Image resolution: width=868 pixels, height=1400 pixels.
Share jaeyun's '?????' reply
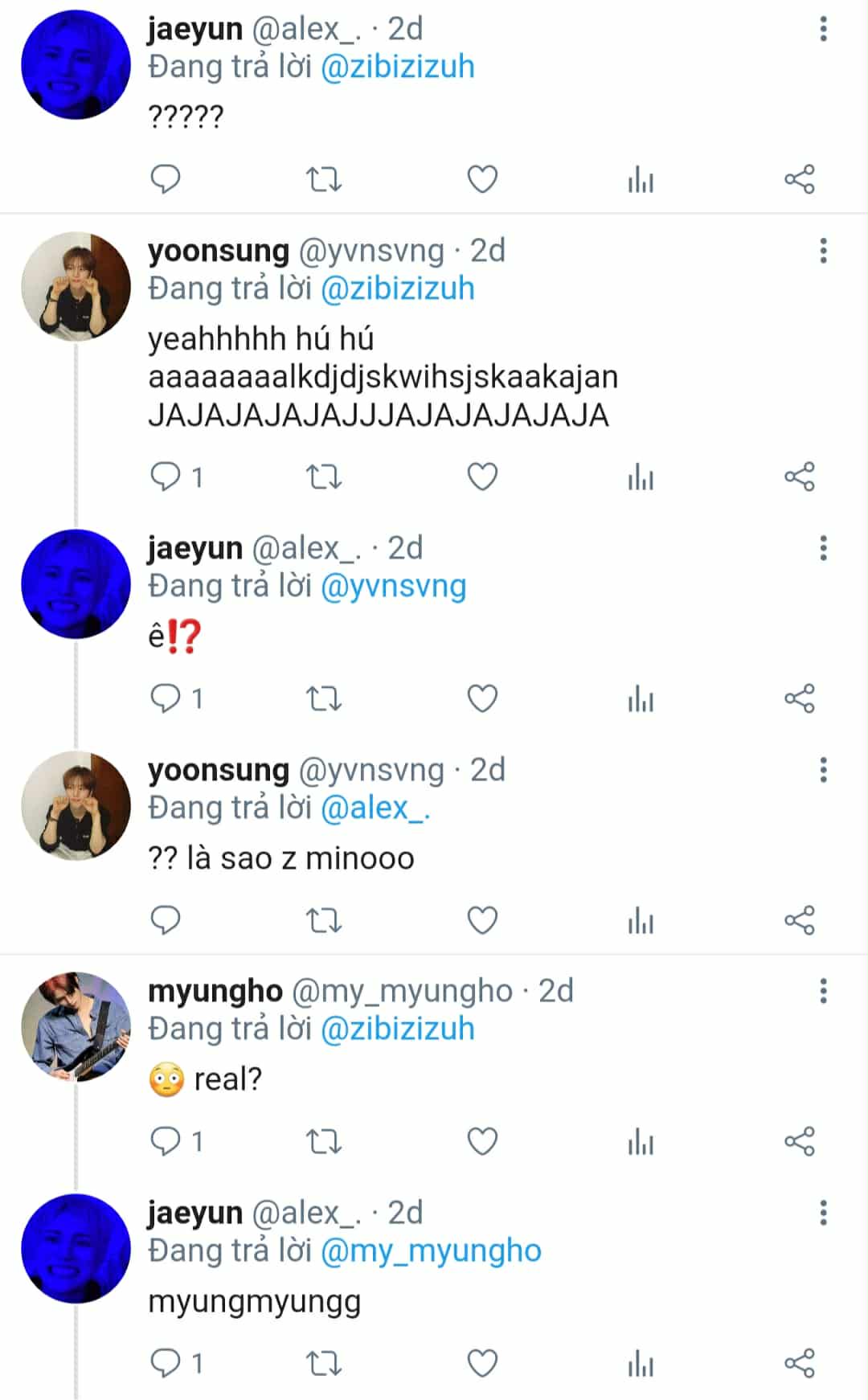coord(799,178)
